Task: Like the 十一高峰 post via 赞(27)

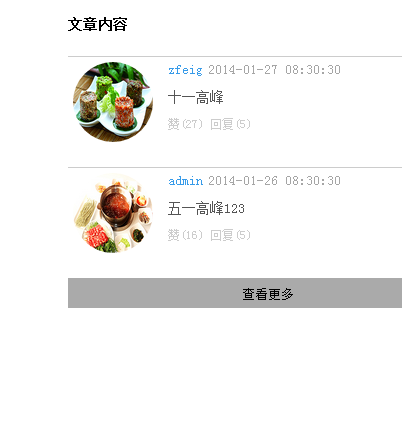Action: tap(185, 124)
